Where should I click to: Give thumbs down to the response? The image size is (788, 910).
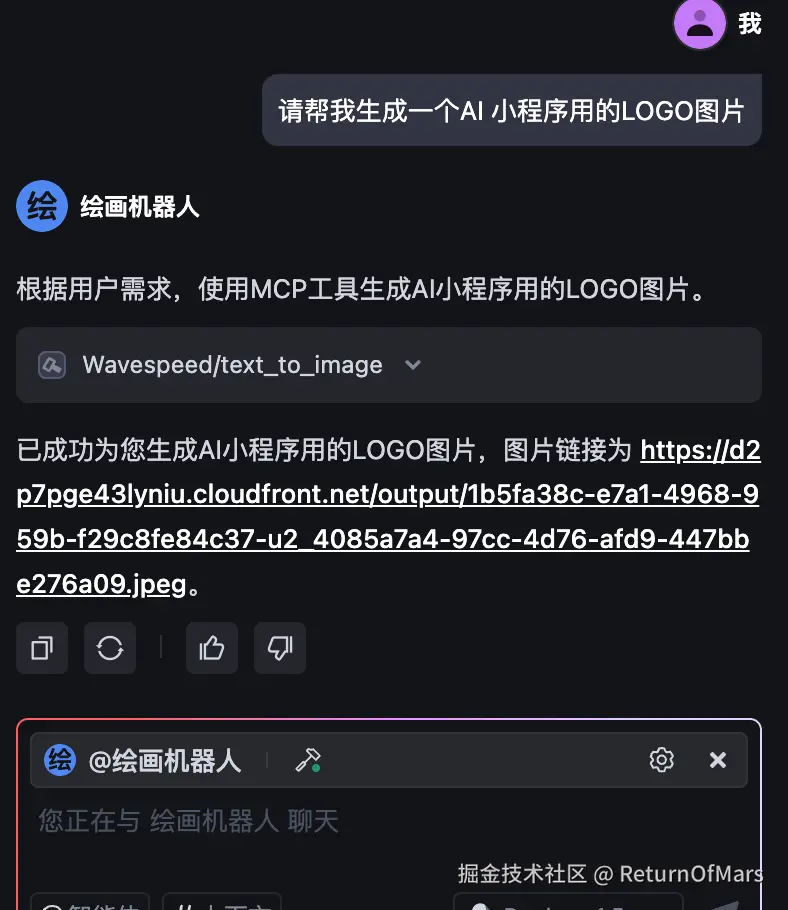click(279, 647)
